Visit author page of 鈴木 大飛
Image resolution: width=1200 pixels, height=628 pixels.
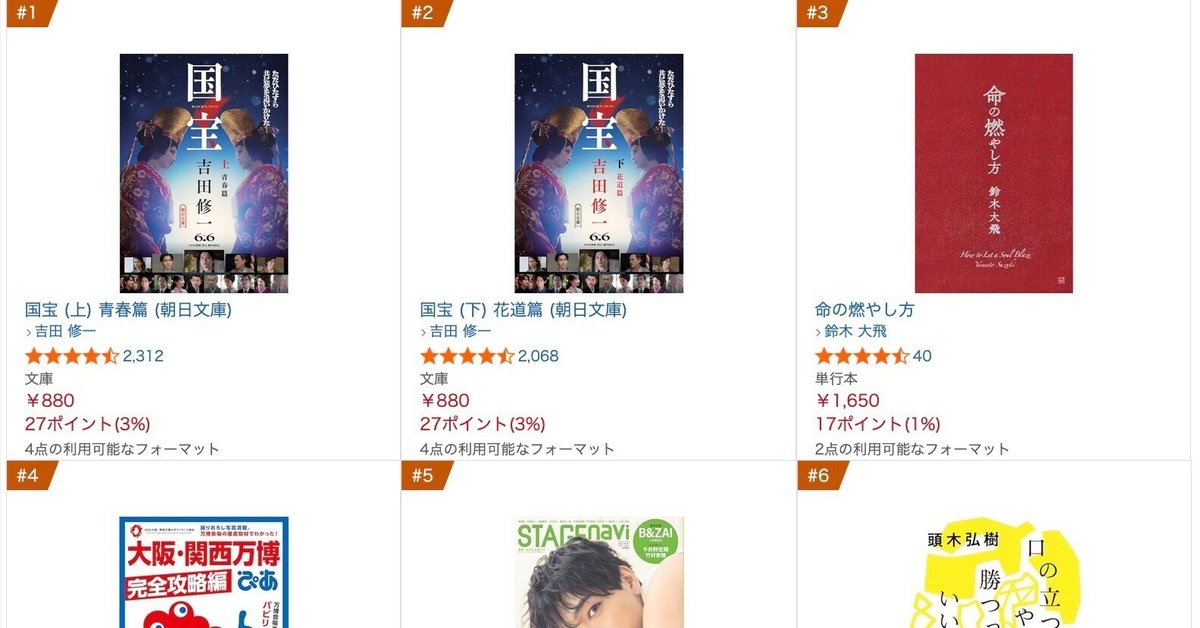(855, 332)
